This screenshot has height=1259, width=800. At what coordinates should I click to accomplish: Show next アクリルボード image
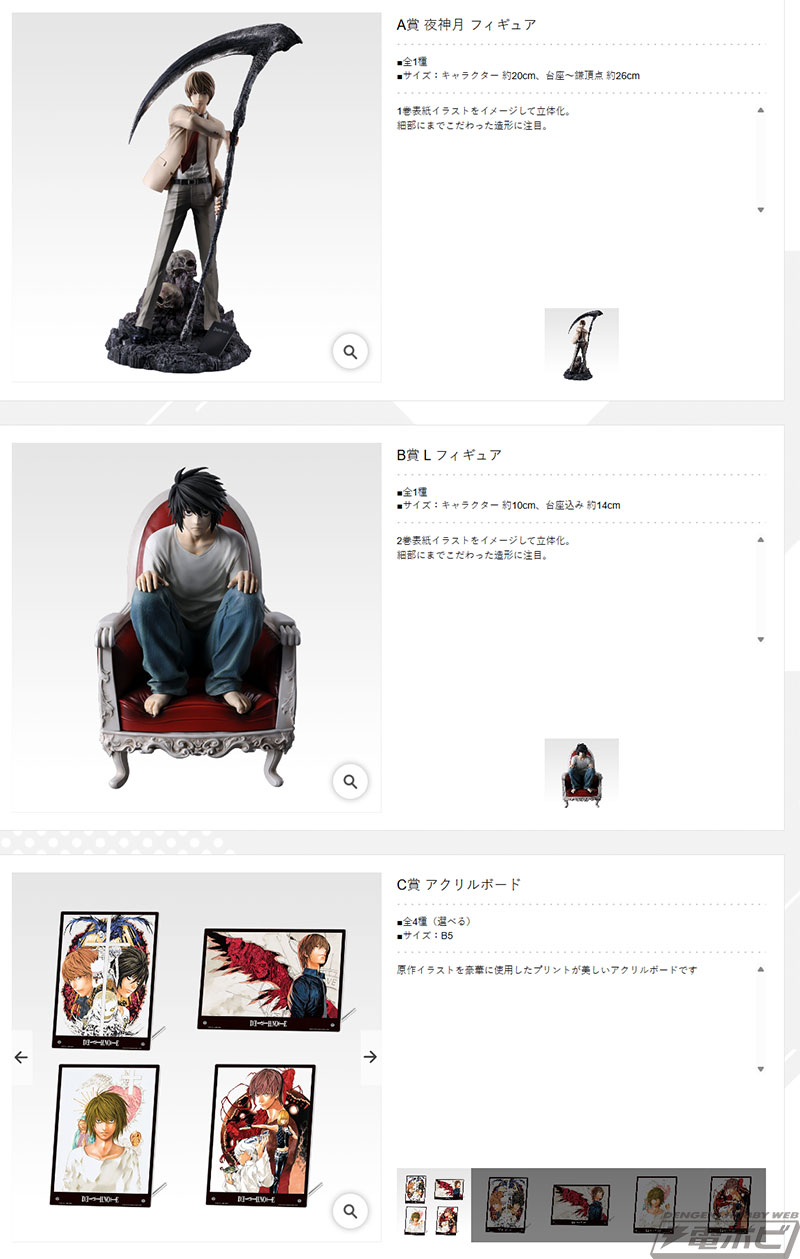[x=370, y=1057]
